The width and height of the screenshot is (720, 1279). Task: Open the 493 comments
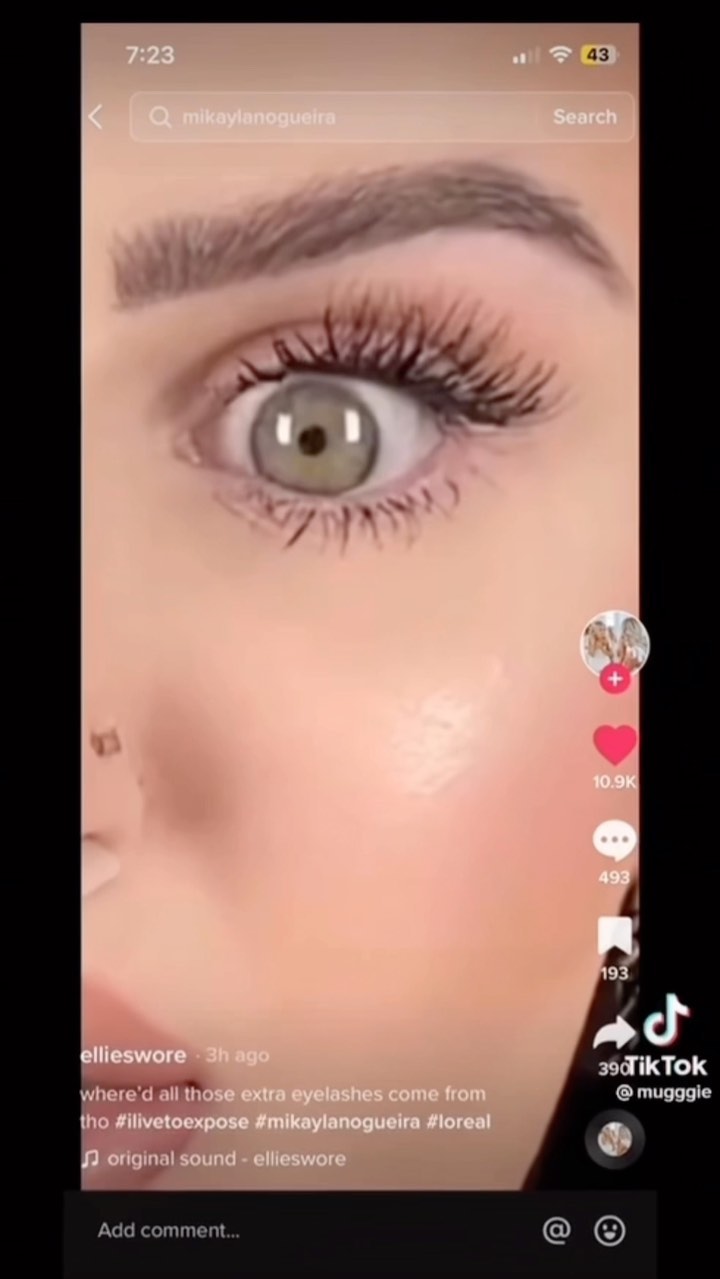[614, 842]
